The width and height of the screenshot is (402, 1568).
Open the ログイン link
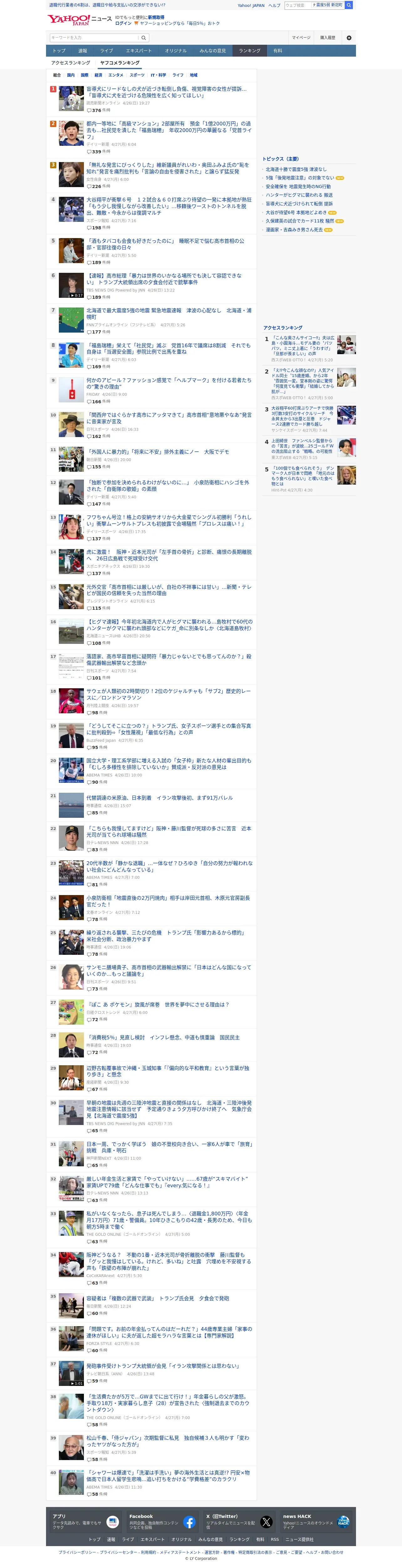[x=123, y=23]
